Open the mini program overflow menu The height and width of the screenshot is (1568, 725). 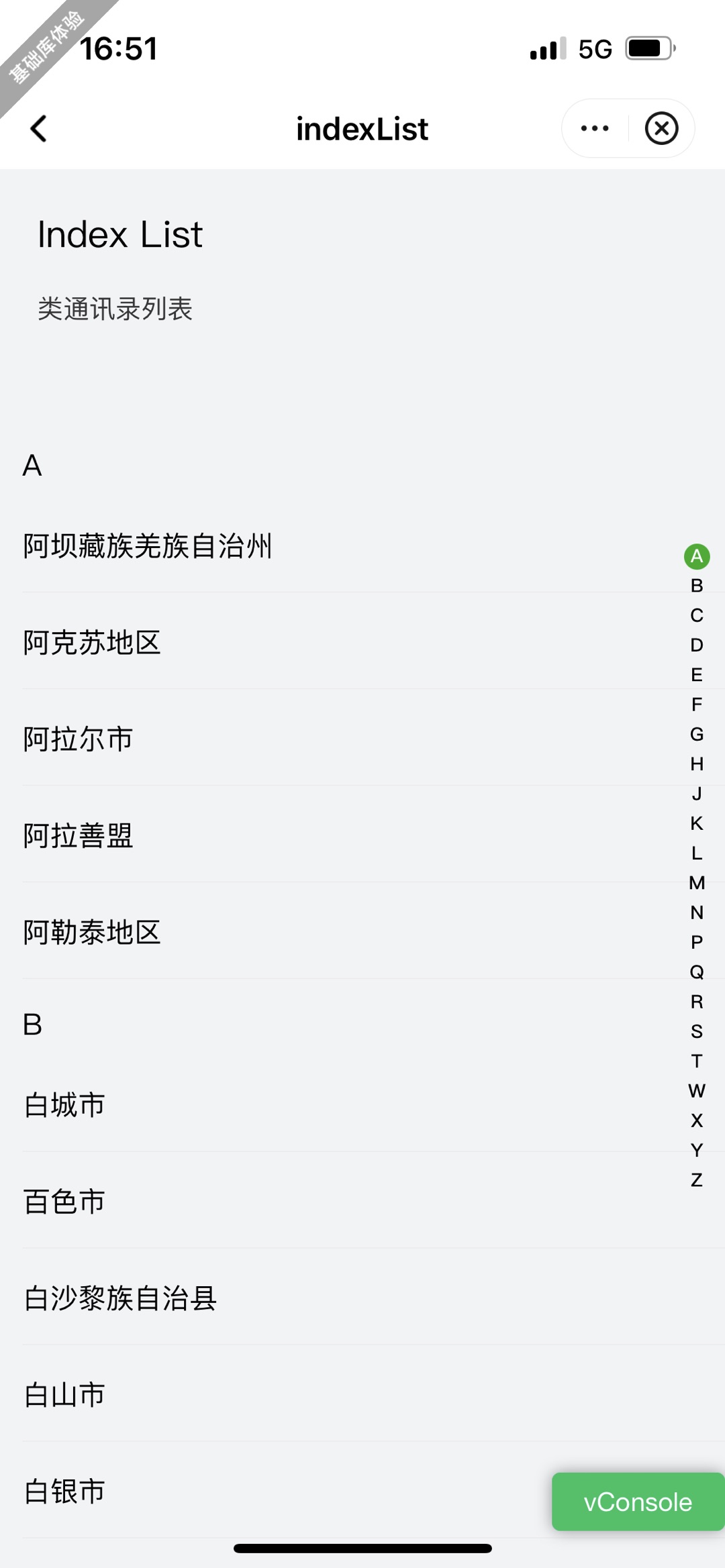point(595,128)
